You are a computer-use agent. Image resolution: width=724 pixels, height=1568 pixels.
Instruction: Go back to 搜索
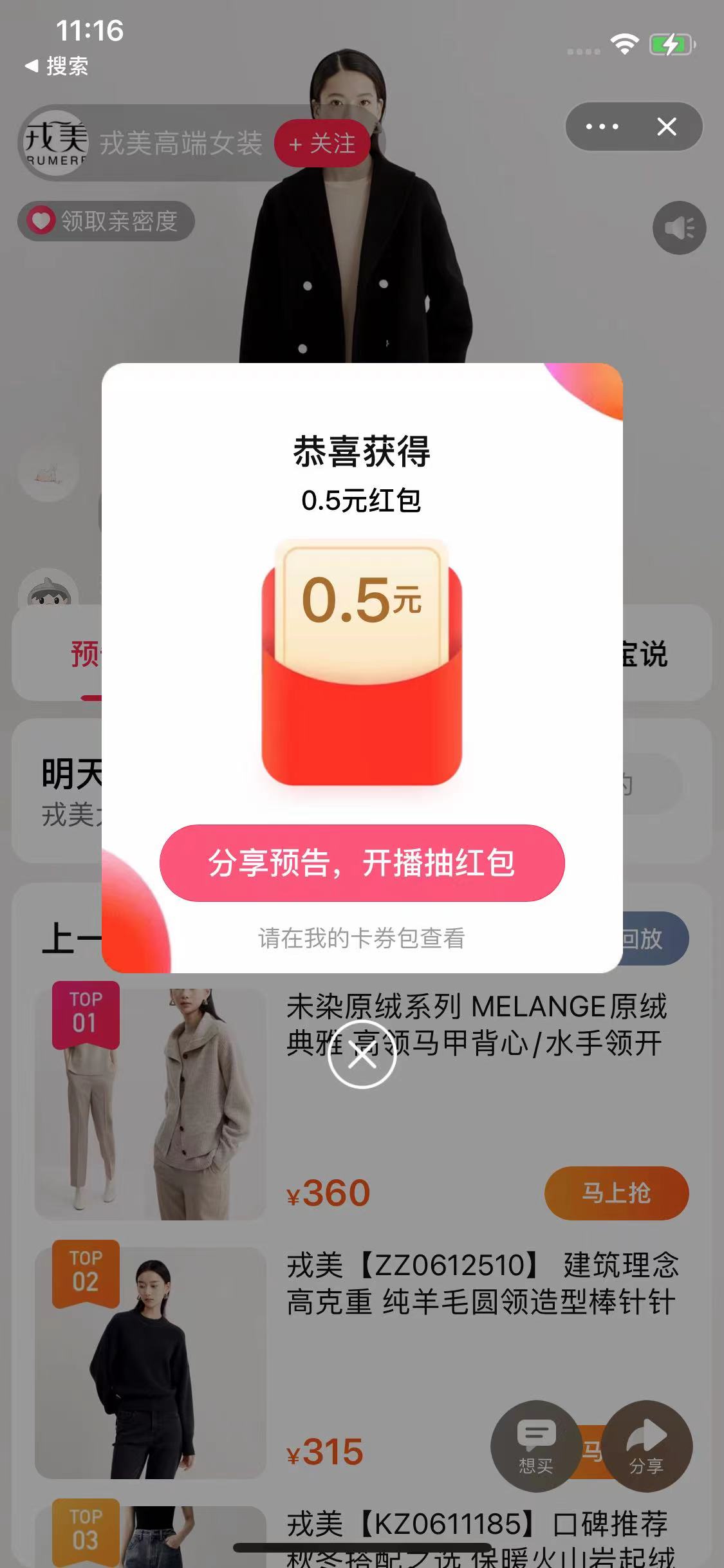57,66
